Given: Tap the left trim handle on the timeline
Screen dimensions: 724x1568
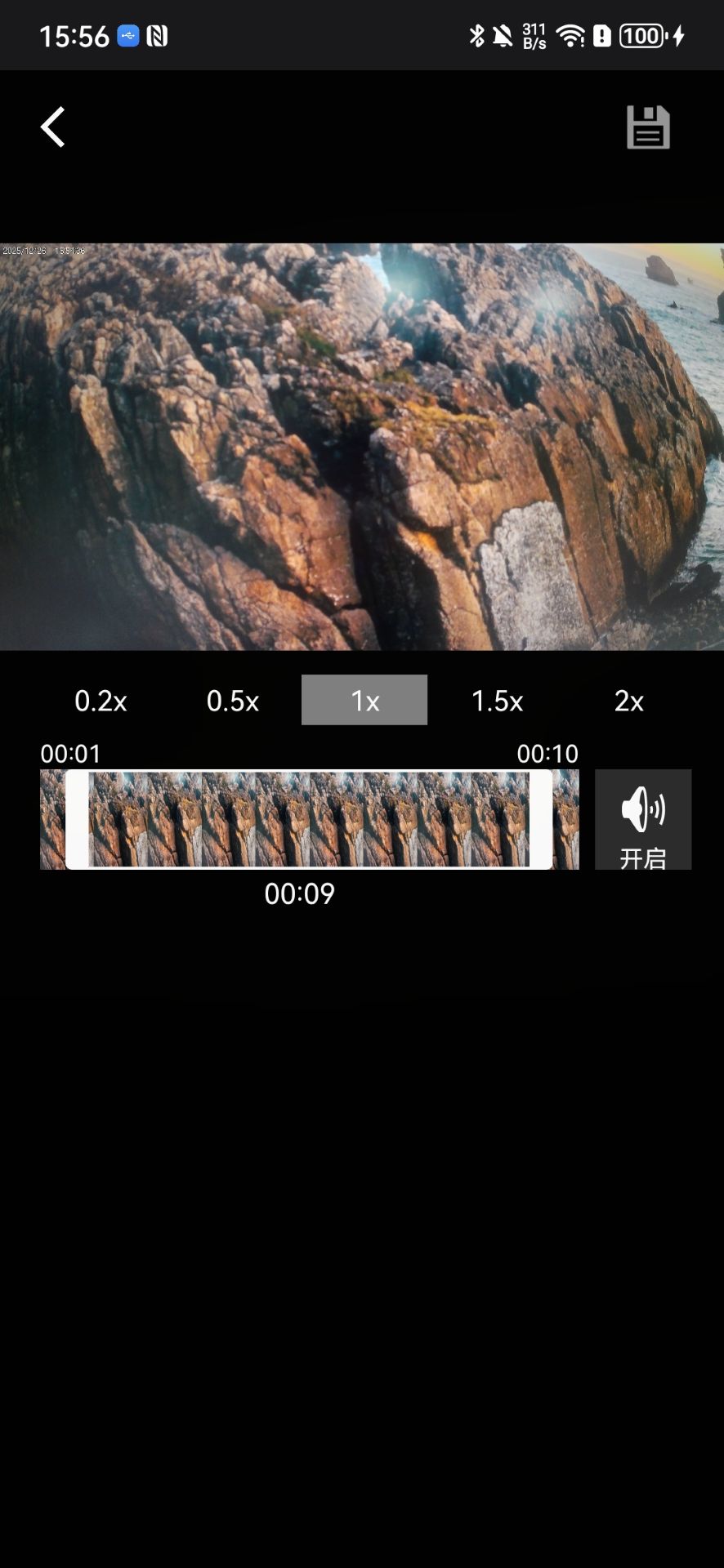Looking at the screenshot, I should [76, 818].
